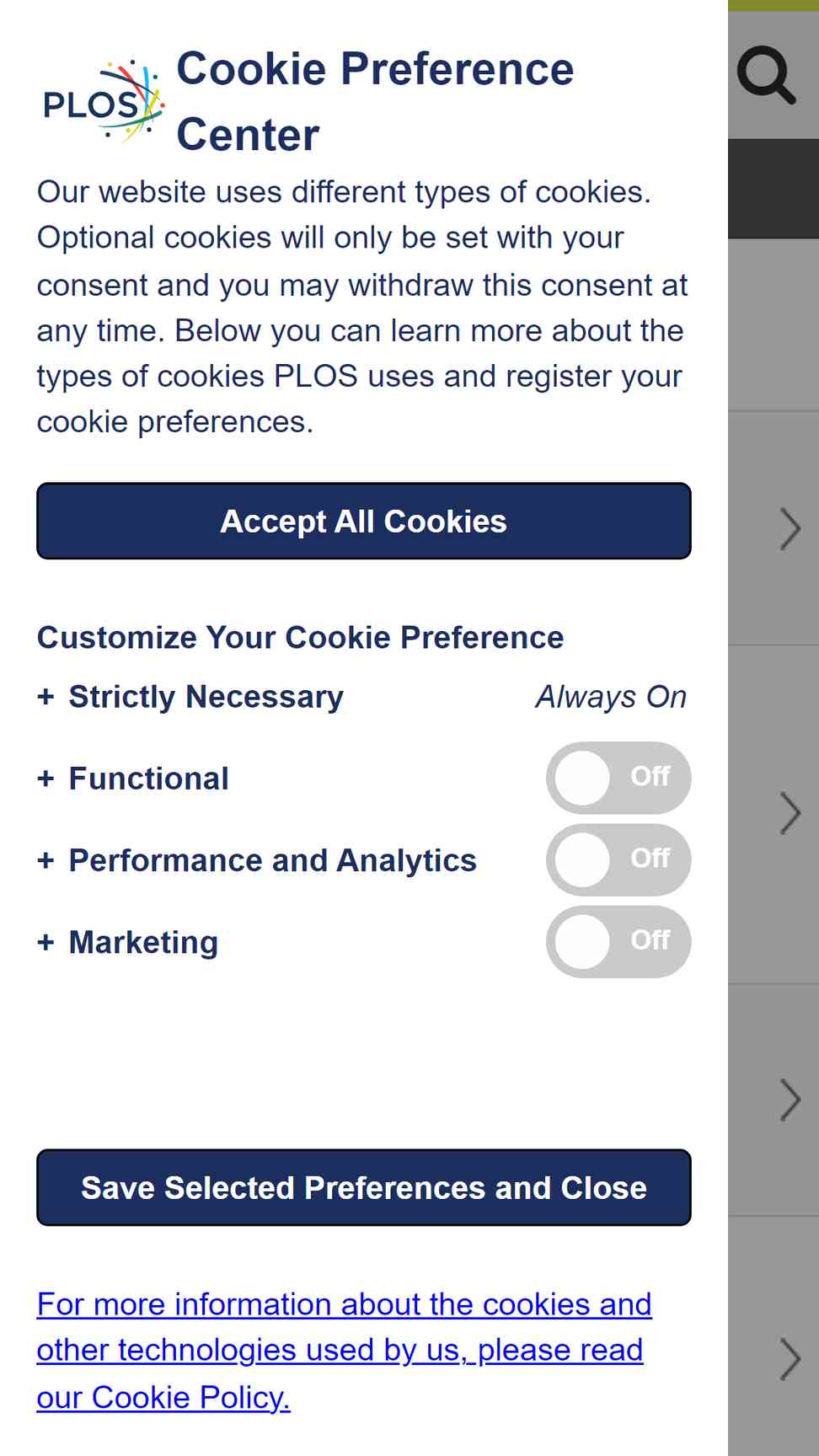
Task: Save Selected Preferences and Close
Action: tap(364, 1187)
